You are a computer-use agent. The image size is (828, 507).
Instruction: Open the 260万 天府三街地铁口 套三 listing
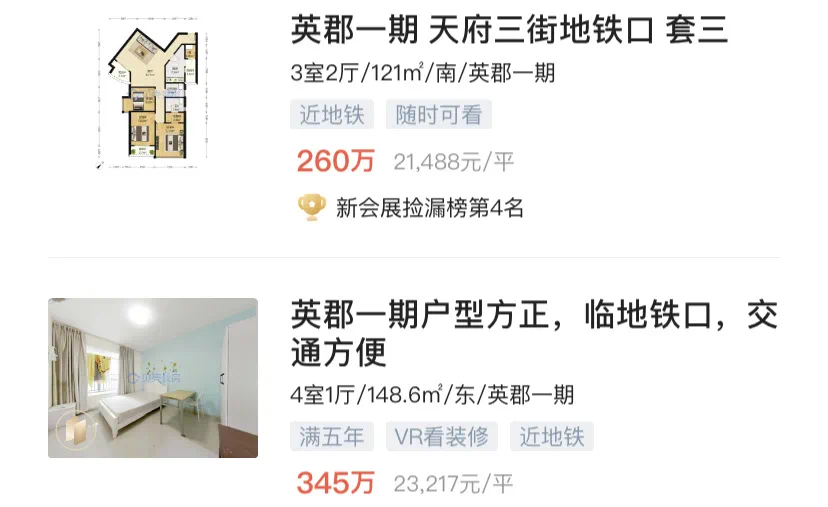coord(509,31)
